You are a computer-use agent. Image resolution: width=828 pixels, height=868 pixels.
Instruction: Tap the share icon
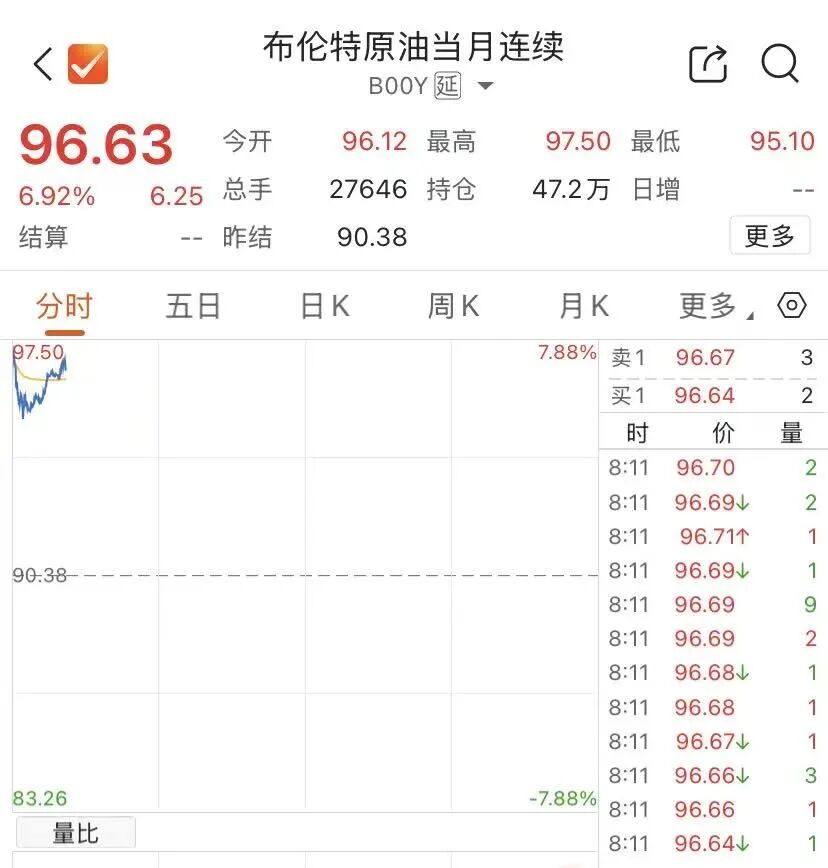708,62
